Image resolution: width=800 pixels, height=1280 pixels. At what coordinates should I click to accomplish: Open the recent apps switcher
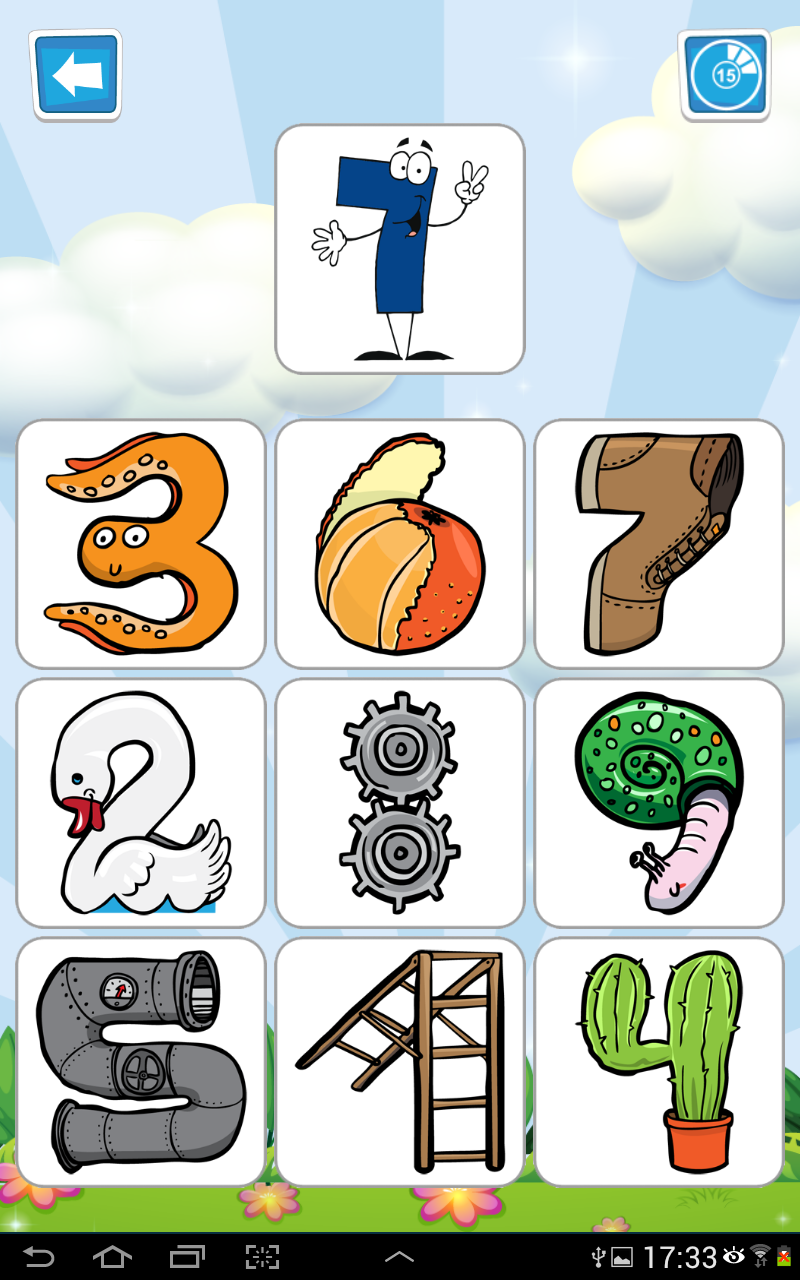point(188,1256)
